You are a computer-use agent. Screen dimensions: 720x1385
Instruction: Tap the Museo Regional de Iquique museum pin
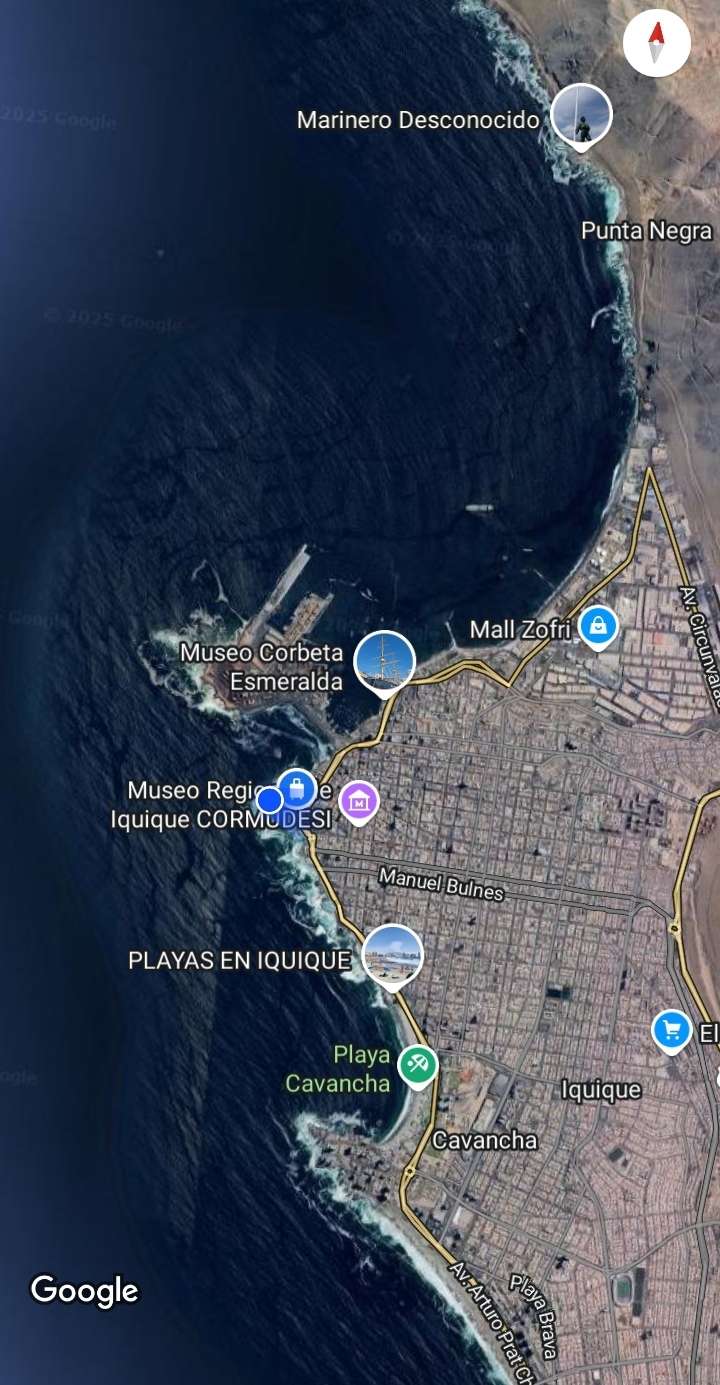(x=359, y=800)
